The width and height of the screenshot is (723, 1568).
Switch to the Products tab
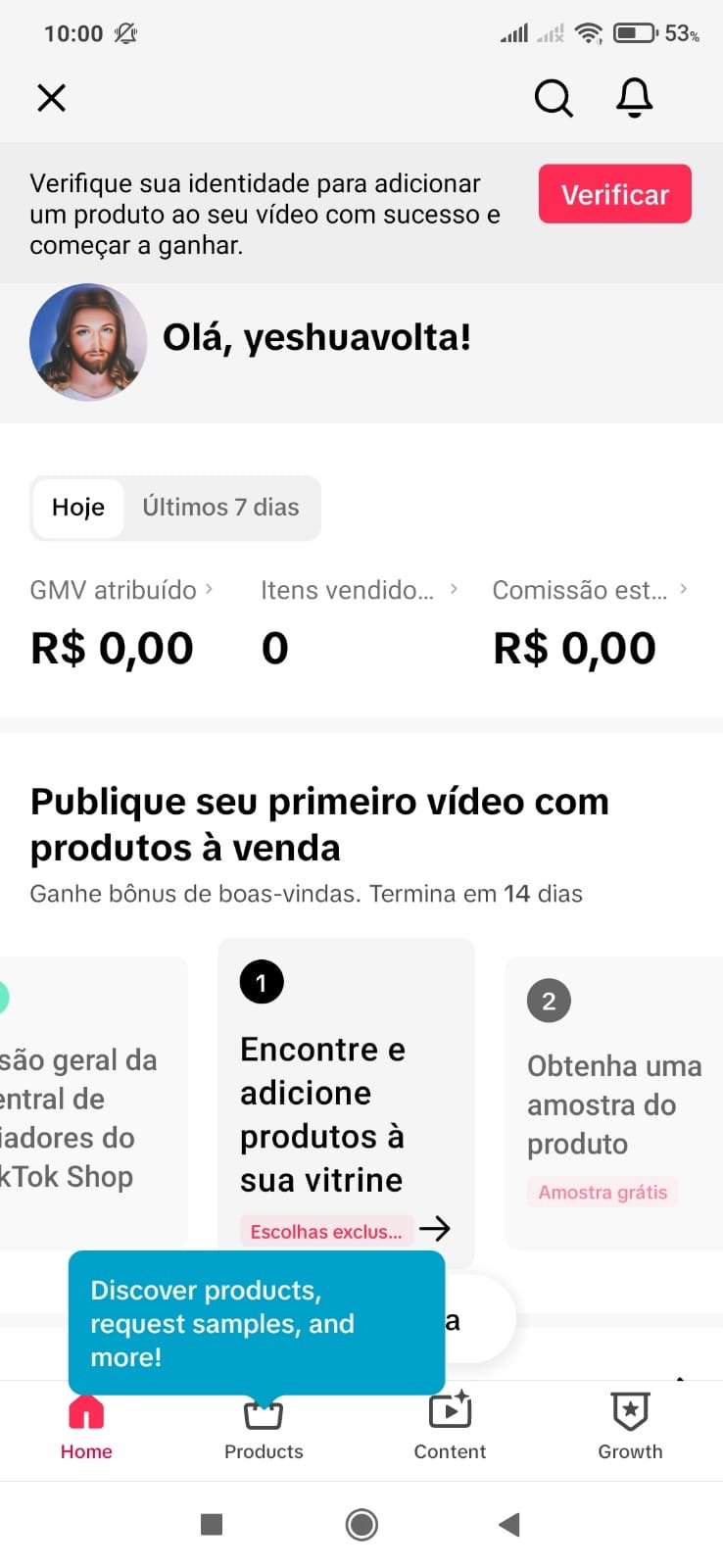(x=264, y=1429)
